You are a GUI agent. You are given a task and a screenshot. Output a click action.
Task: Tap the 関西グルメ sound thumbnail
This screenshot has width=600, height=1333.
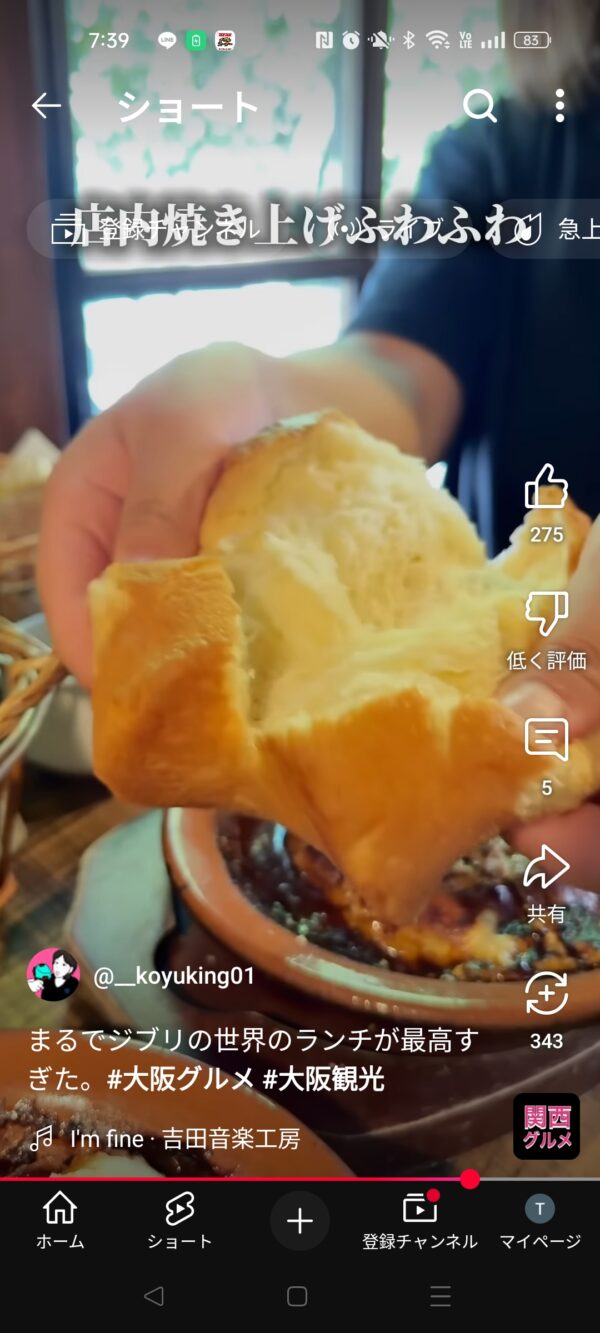click(x=546, y=1126)
